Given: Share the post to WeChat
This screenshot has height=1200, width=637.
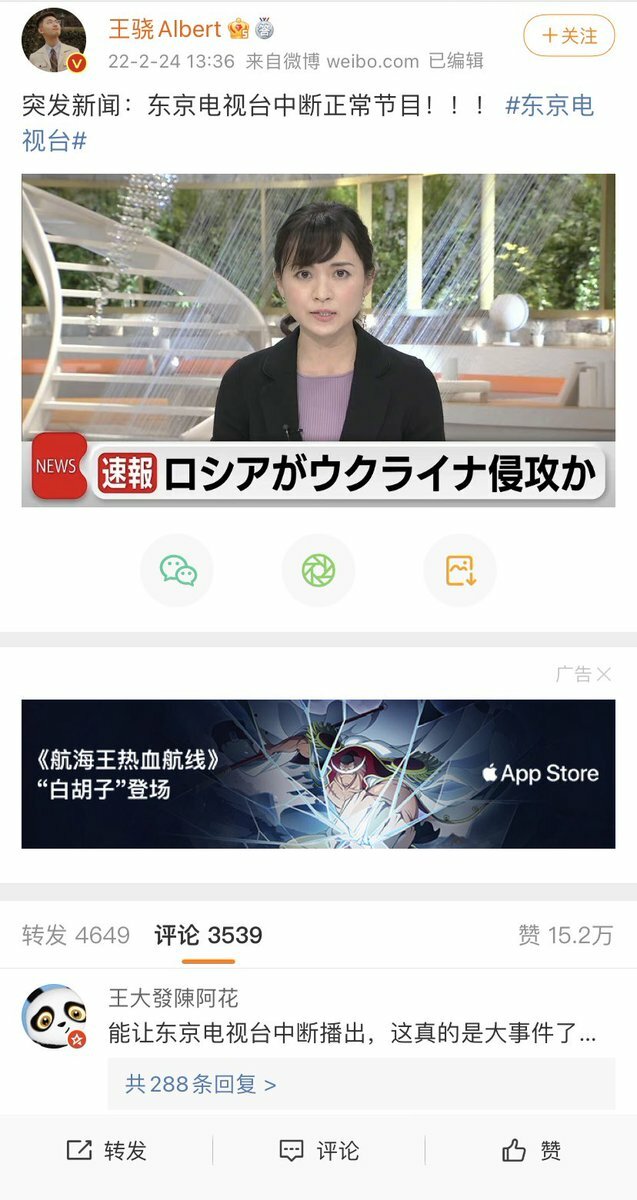Looking at the screenshot, I should coord(177,570).
